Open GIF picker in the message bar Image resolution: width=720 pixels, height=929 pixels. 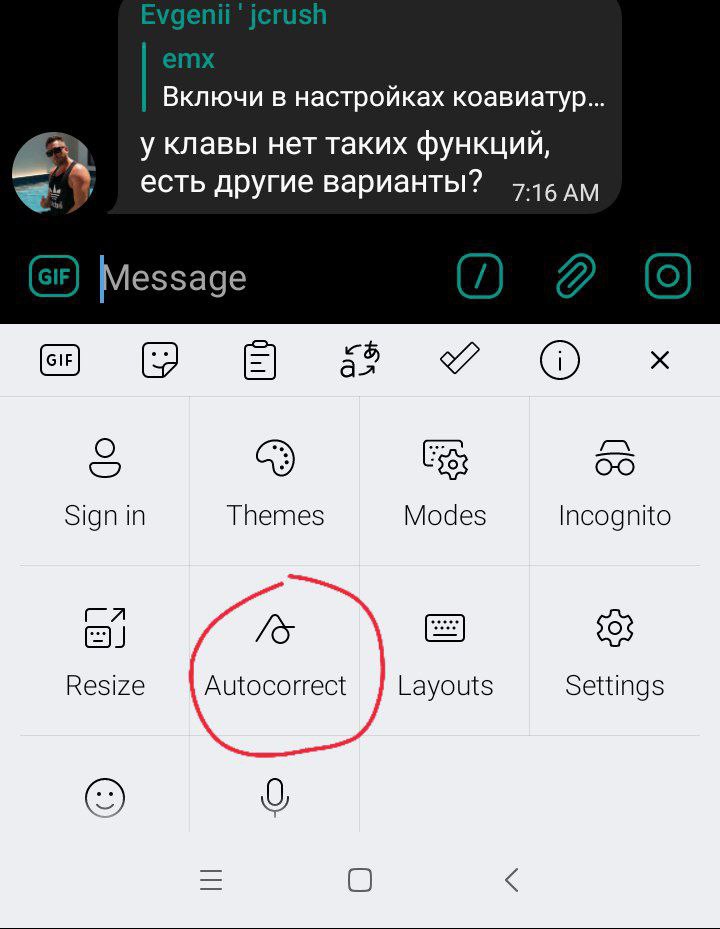click(54, 277)
